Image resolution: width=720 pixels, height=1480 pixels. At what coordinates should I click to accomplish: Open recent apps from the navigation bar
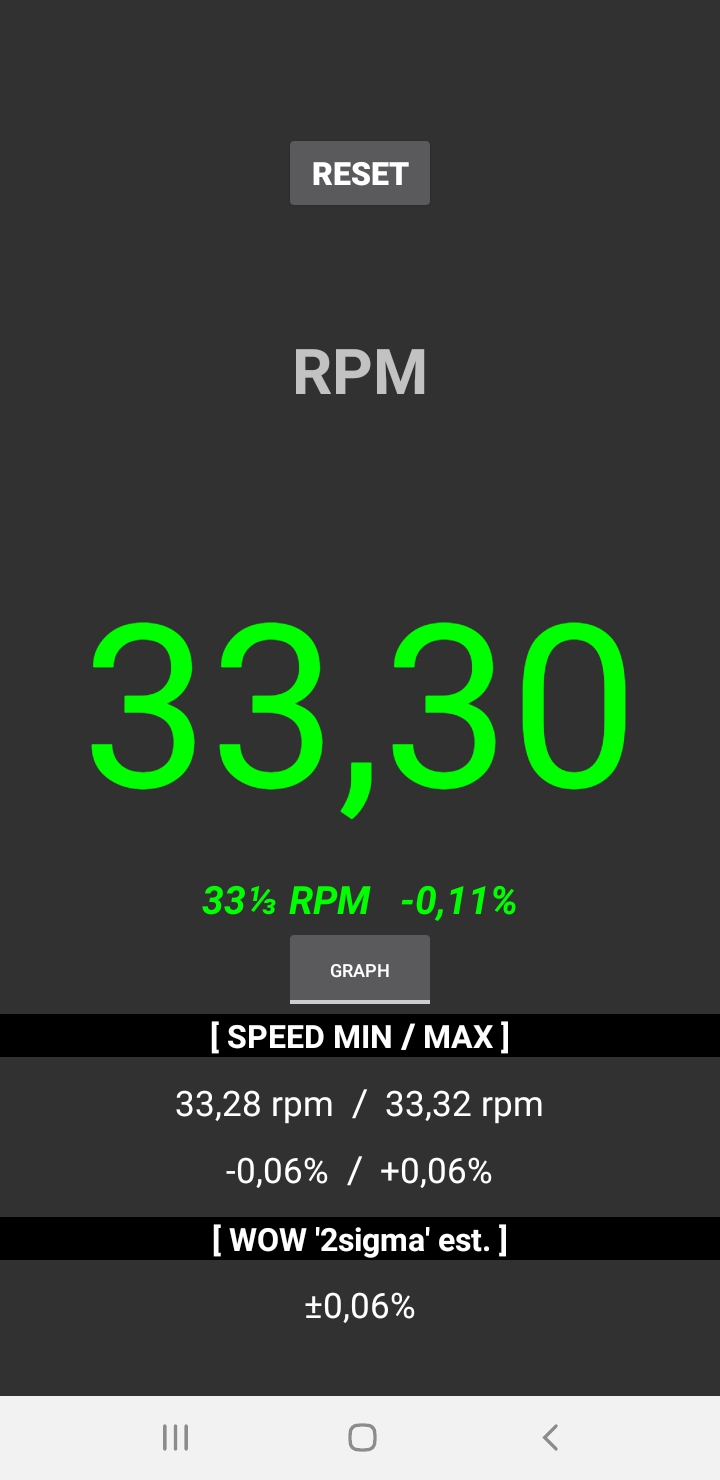click(x=175, y=1438)
